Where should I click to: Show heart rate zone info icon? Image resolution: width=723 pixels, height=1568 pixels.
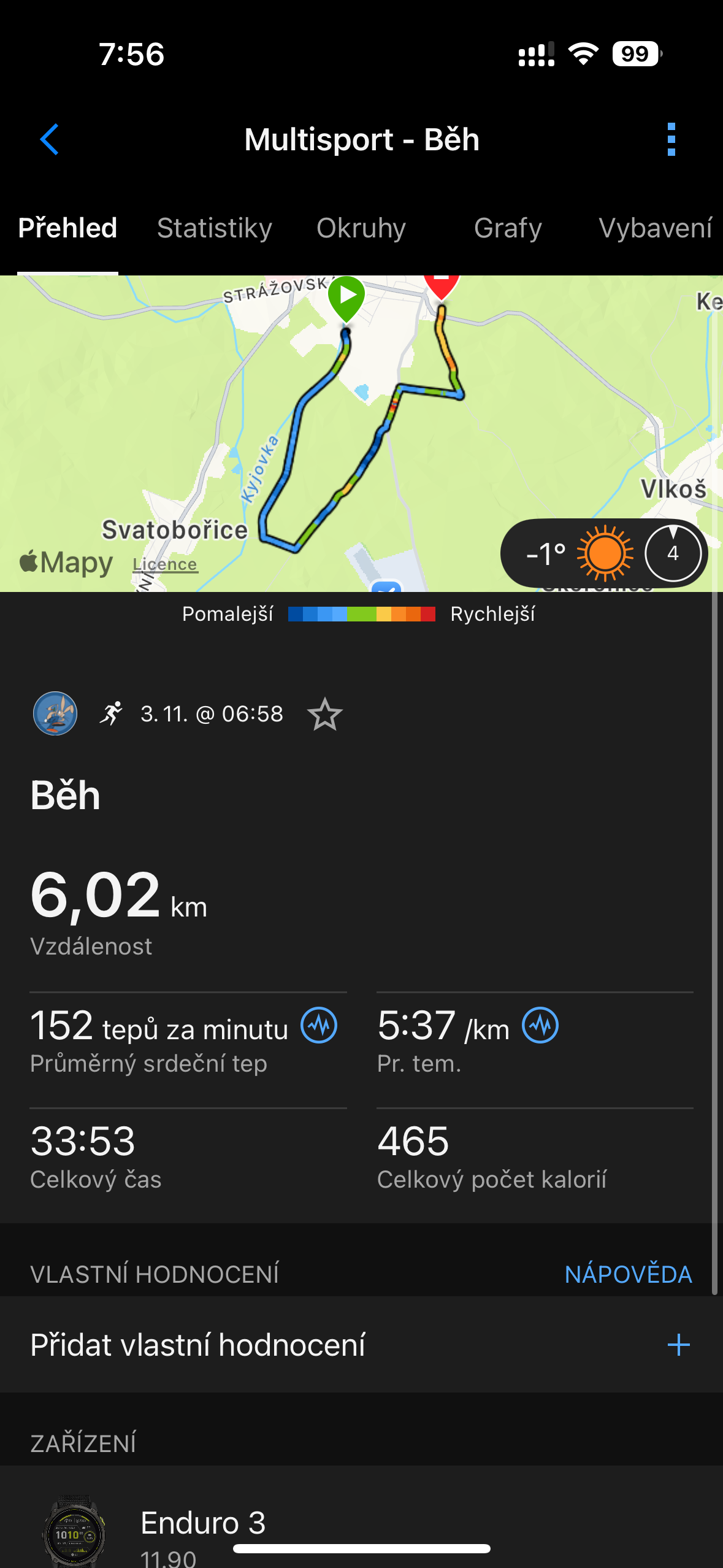coord(319,1025)
